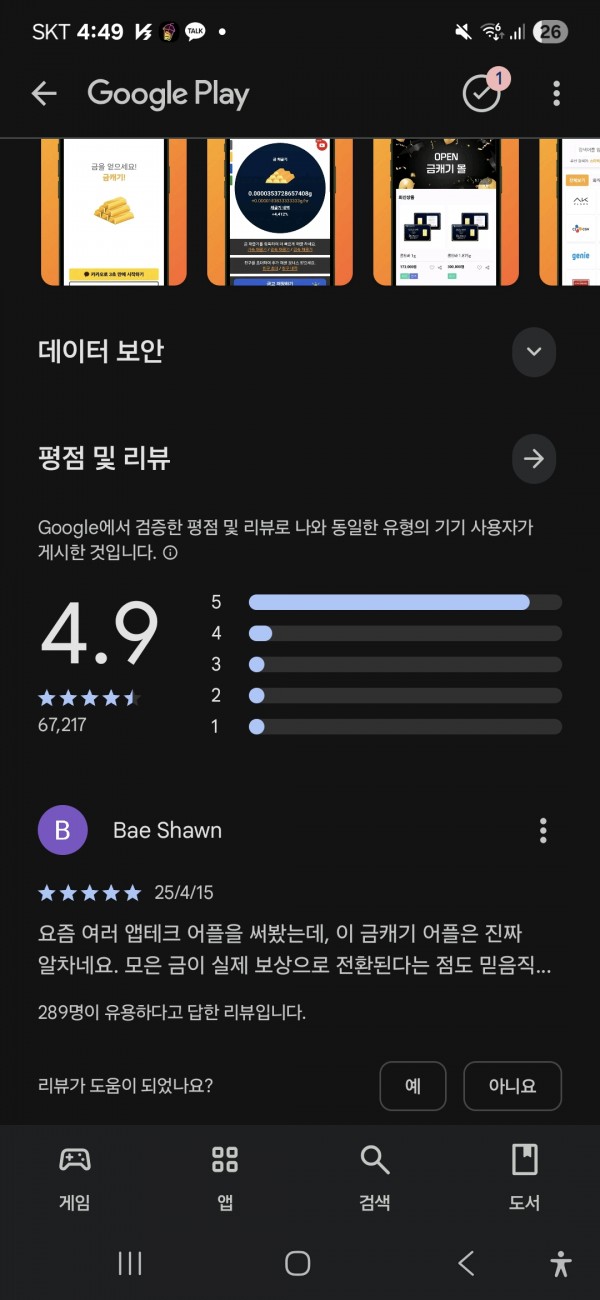View the first app screenshot with gold bars
Viewport: 600px width, 1300px height.
tap(113, 213)
